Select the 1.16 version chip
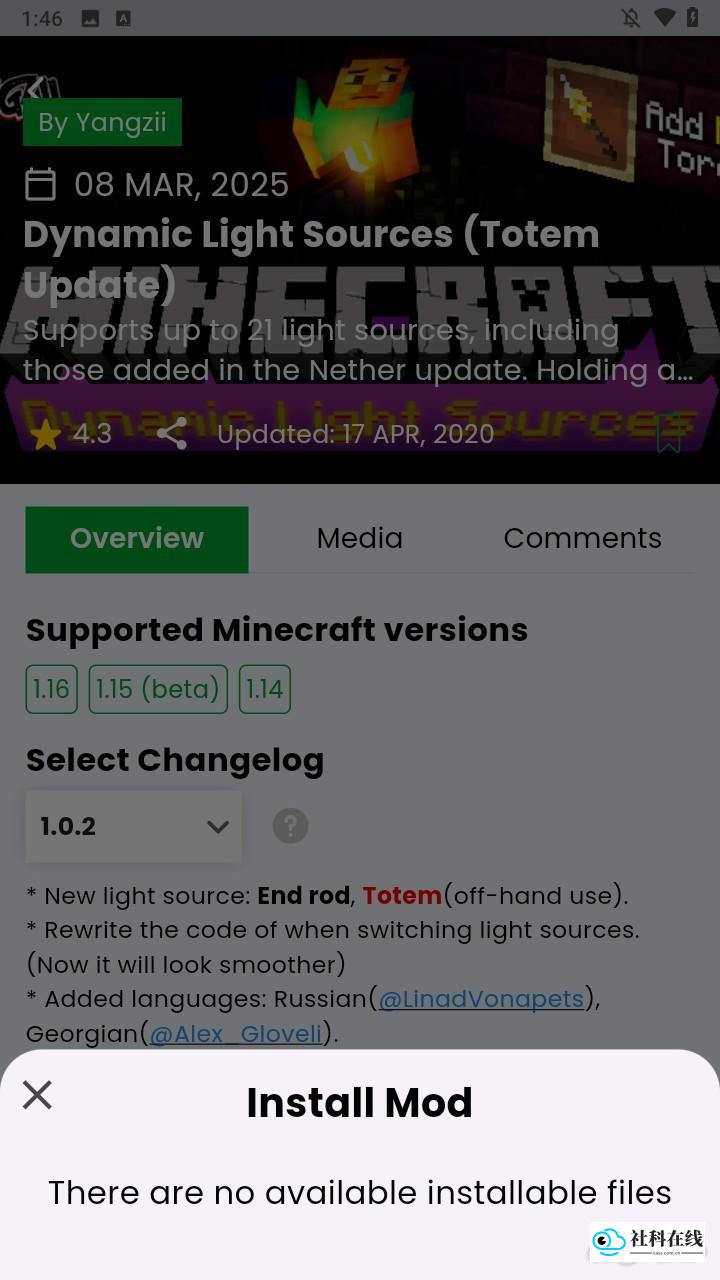This screenshot has height=1280, width=720. (x=51, y=689)
